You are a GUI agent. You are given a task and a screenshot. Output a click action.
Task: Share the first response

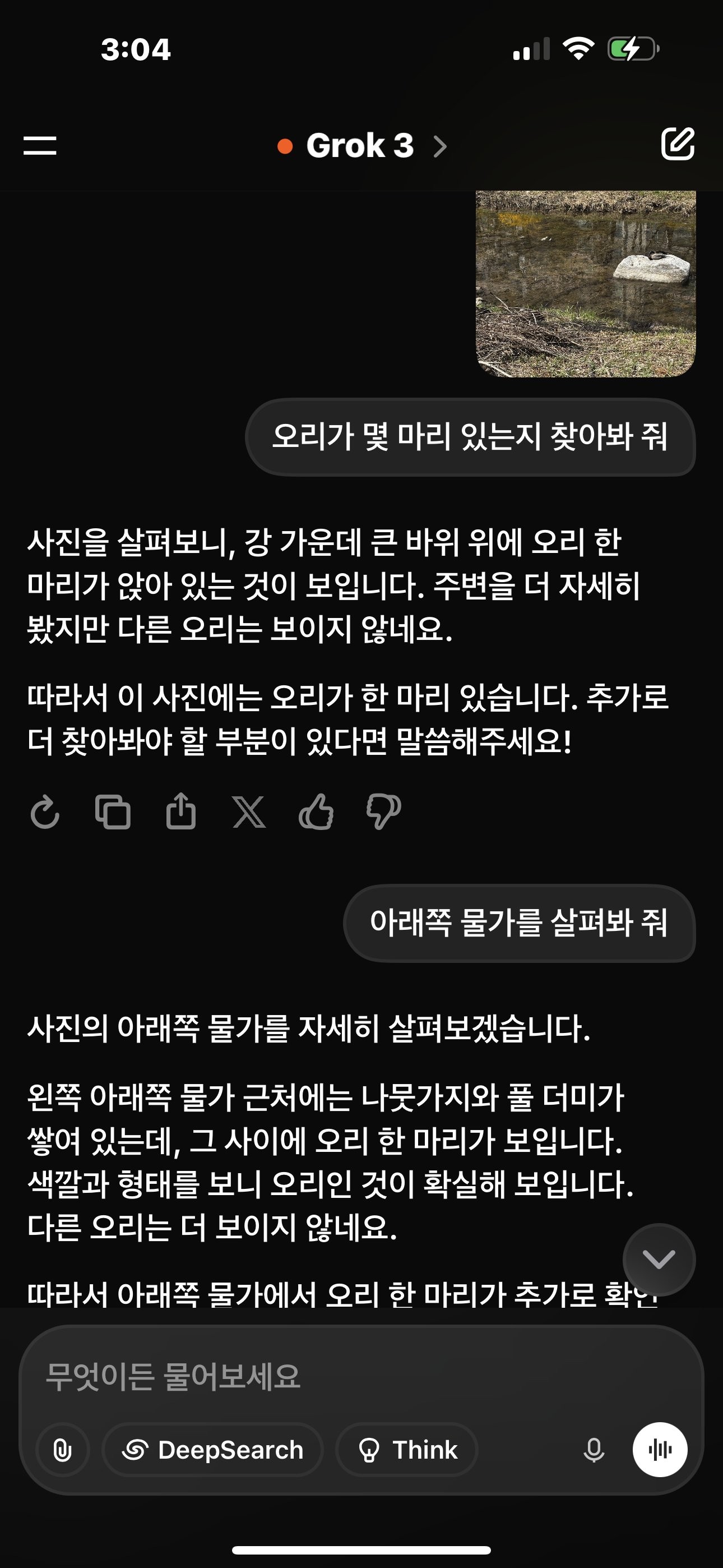coord(180,812)
